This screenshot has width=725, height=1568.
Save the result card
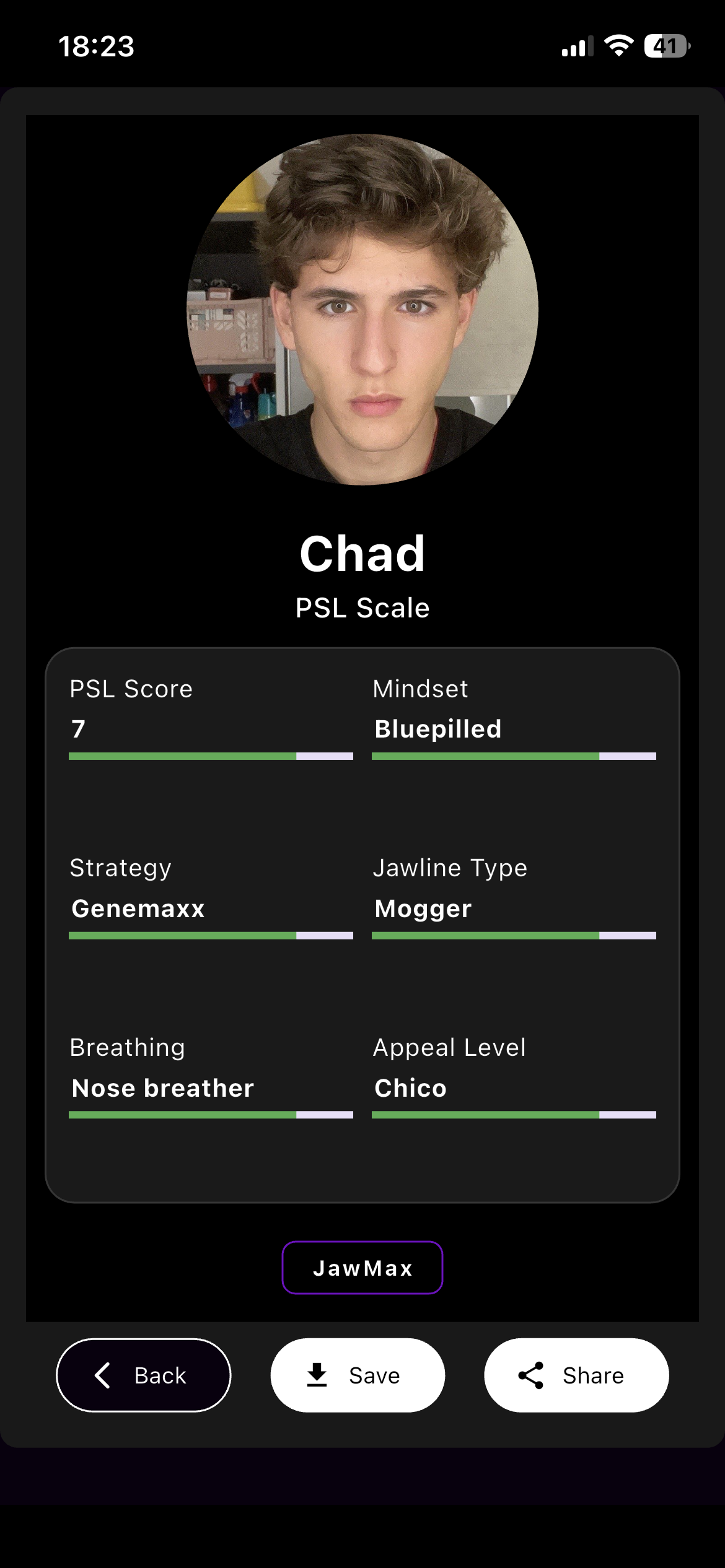358,1375
